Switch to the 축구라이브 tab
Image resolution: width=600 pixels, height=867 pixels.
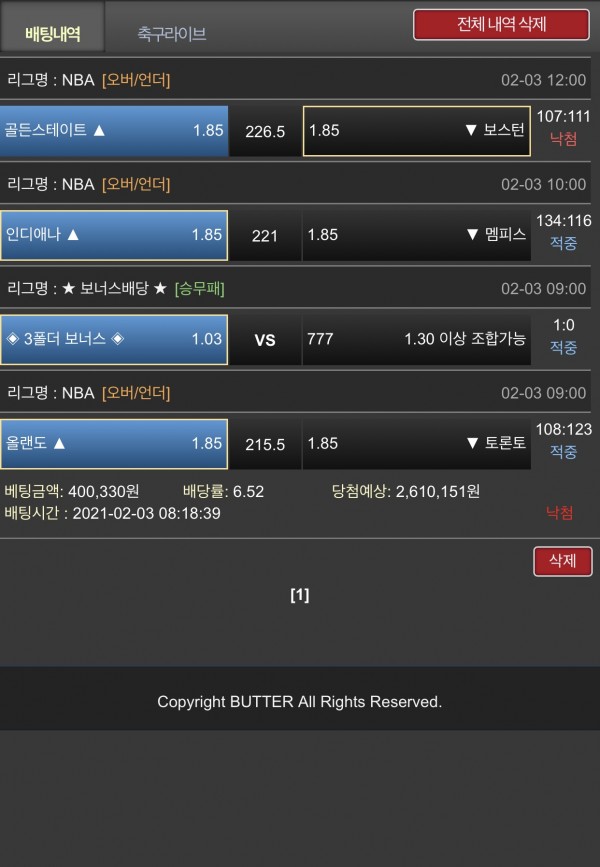coord(171,33)
